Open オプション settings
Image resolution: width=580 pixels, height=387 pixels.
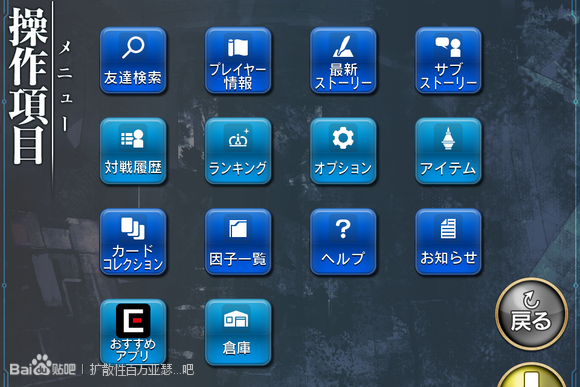click(343, 151)
